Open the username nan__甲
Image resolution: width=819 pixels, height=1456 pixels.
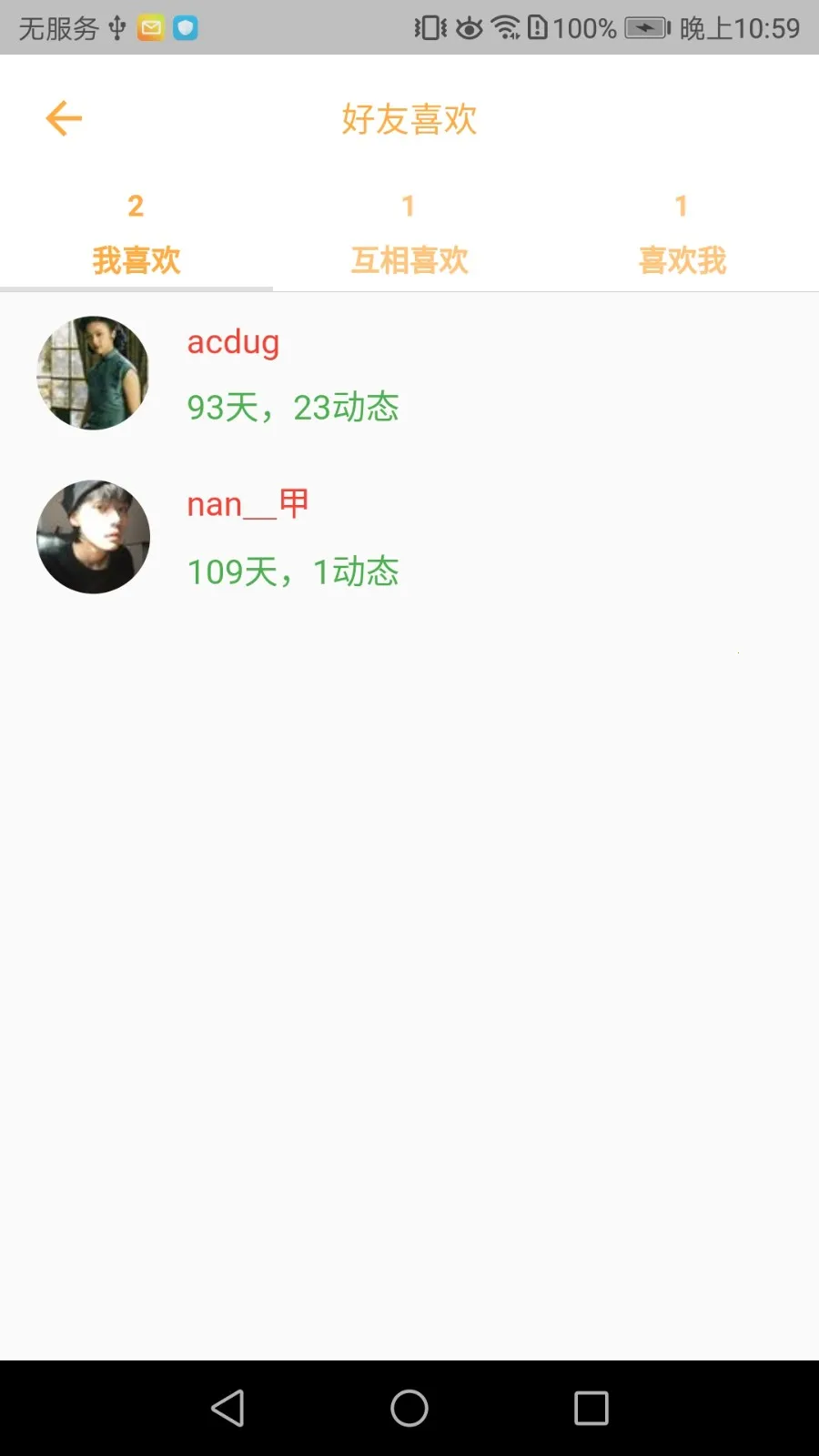click(247, 503)
